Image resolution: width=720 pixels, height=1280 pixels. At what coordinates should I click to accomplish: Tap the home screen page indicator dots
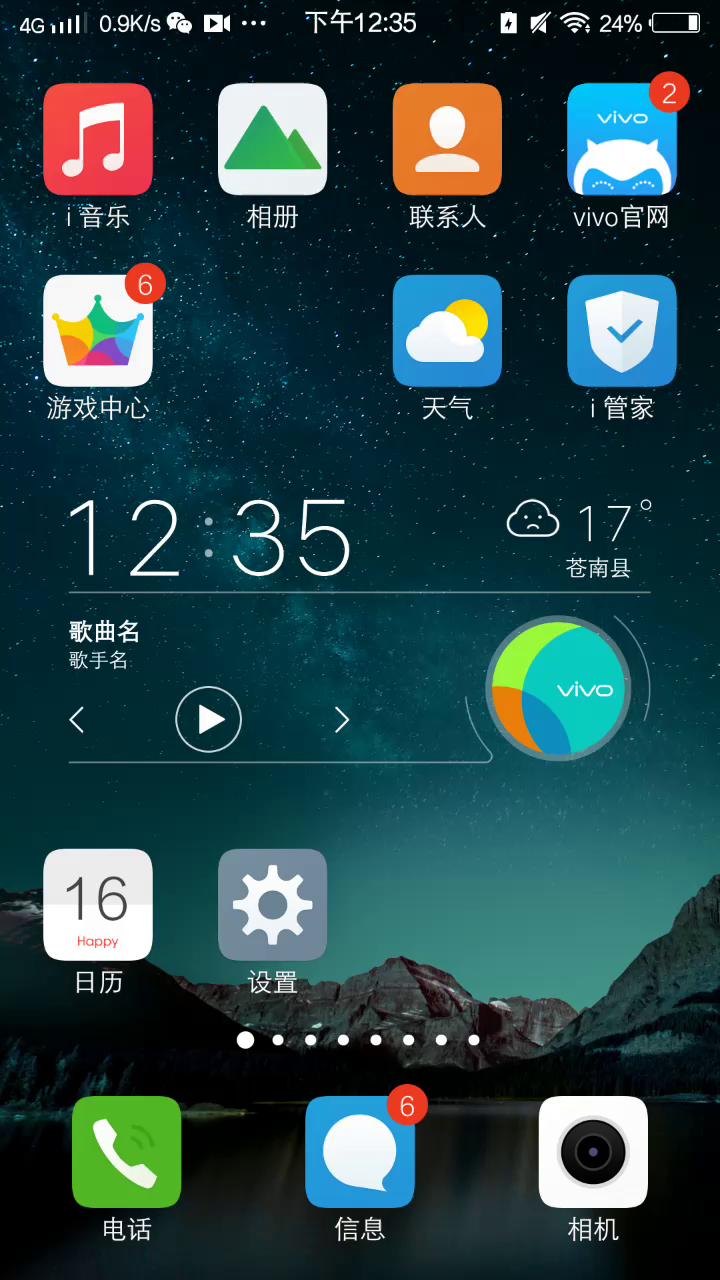[x=359, y=1040]
